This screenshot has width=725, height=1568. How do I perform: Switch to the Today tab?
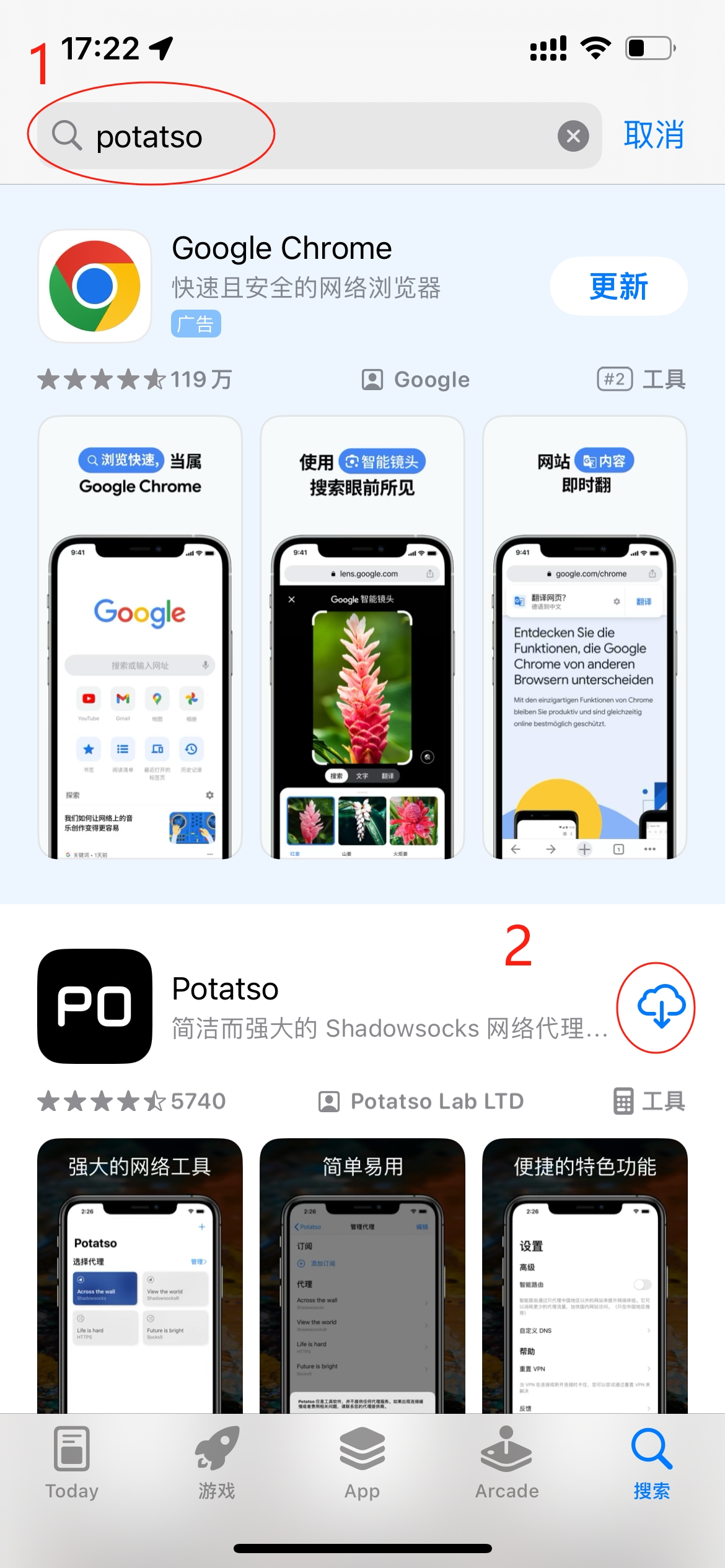tap(72, 1463)
